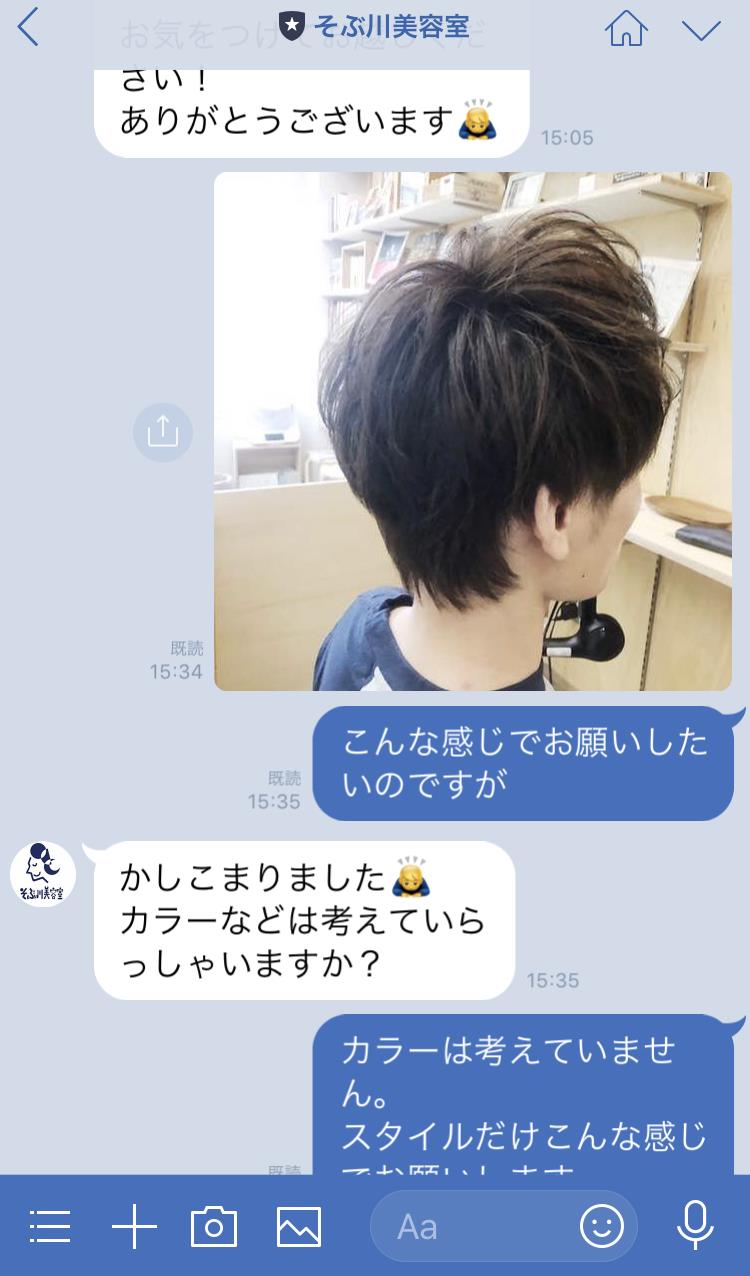Viewport: 750px width, 1276px height.
Task: Focus the Aa message input field
Action: (x=470, y=1226)
